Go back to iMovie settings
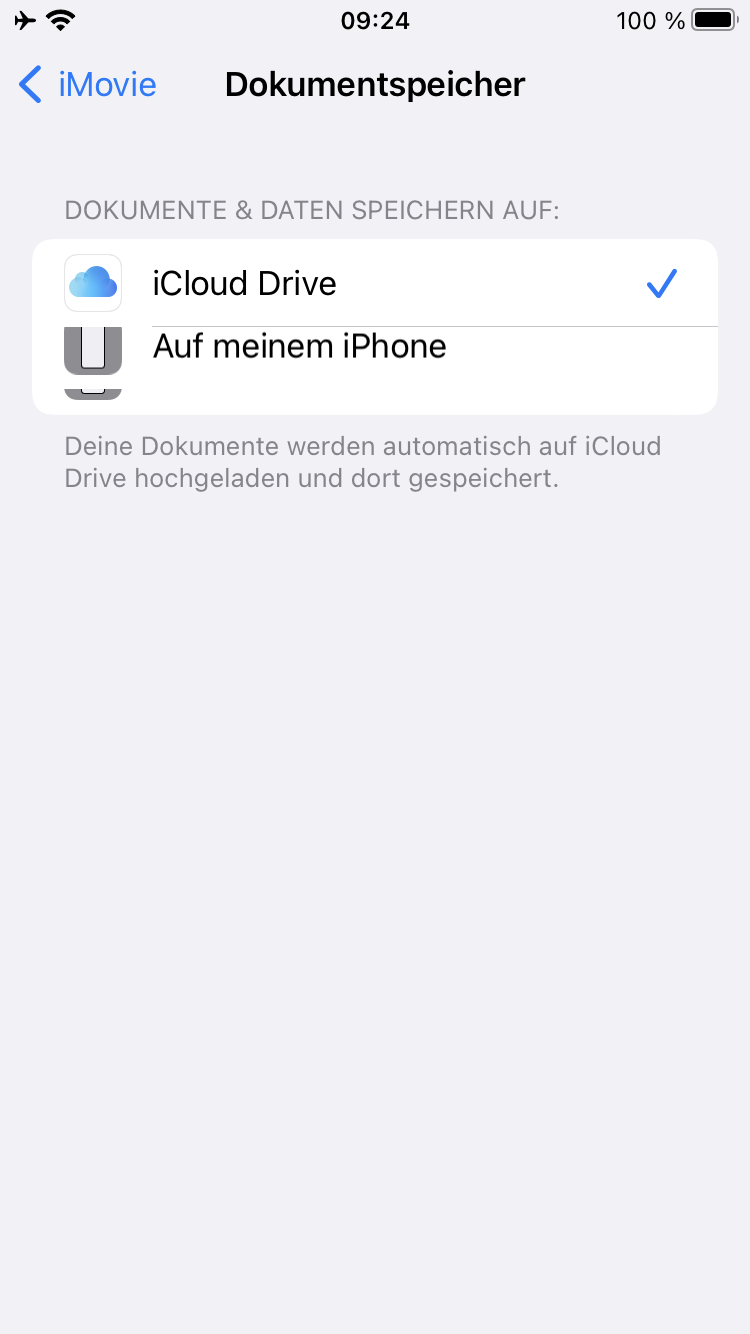The image size is (750, 1334). (x=88, y=85)
